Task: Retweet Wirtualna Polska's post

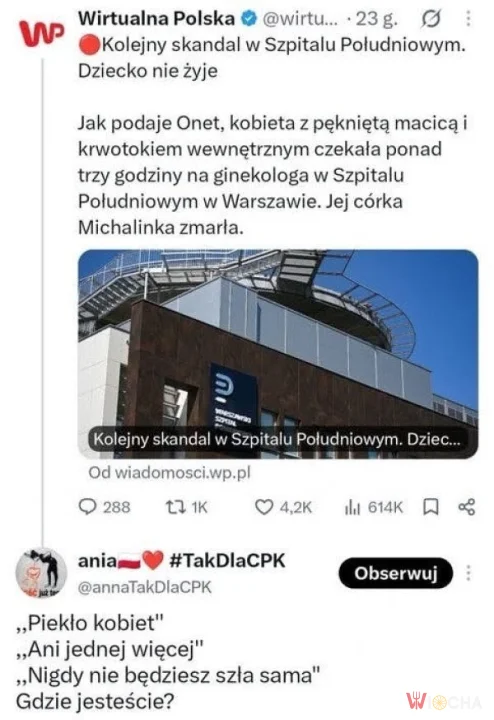Action: [186, 507]
